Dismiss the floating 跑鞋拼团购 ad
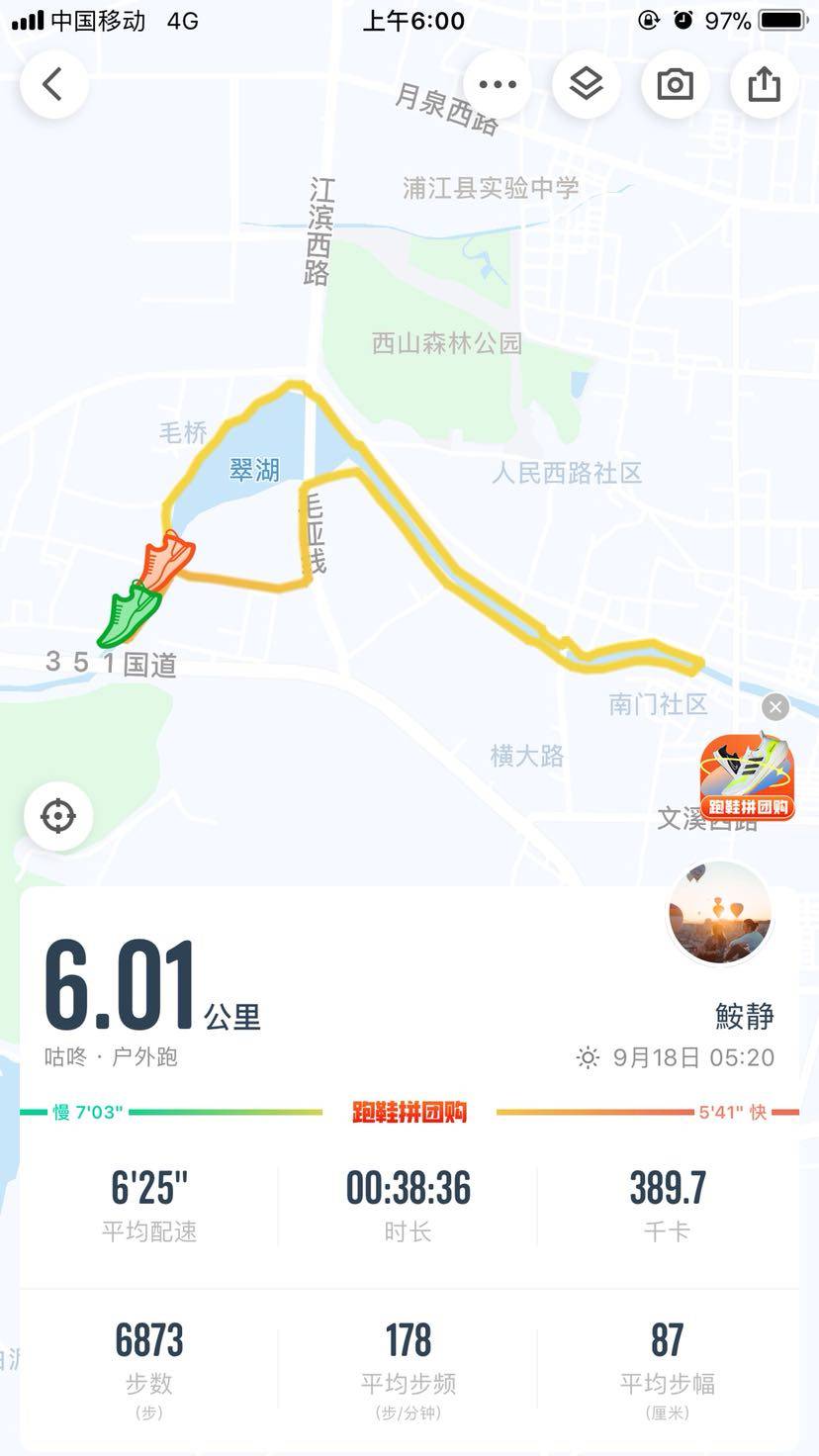This screenshot has width=819, height=1456. pyautogui.click(x=775, y=706)
